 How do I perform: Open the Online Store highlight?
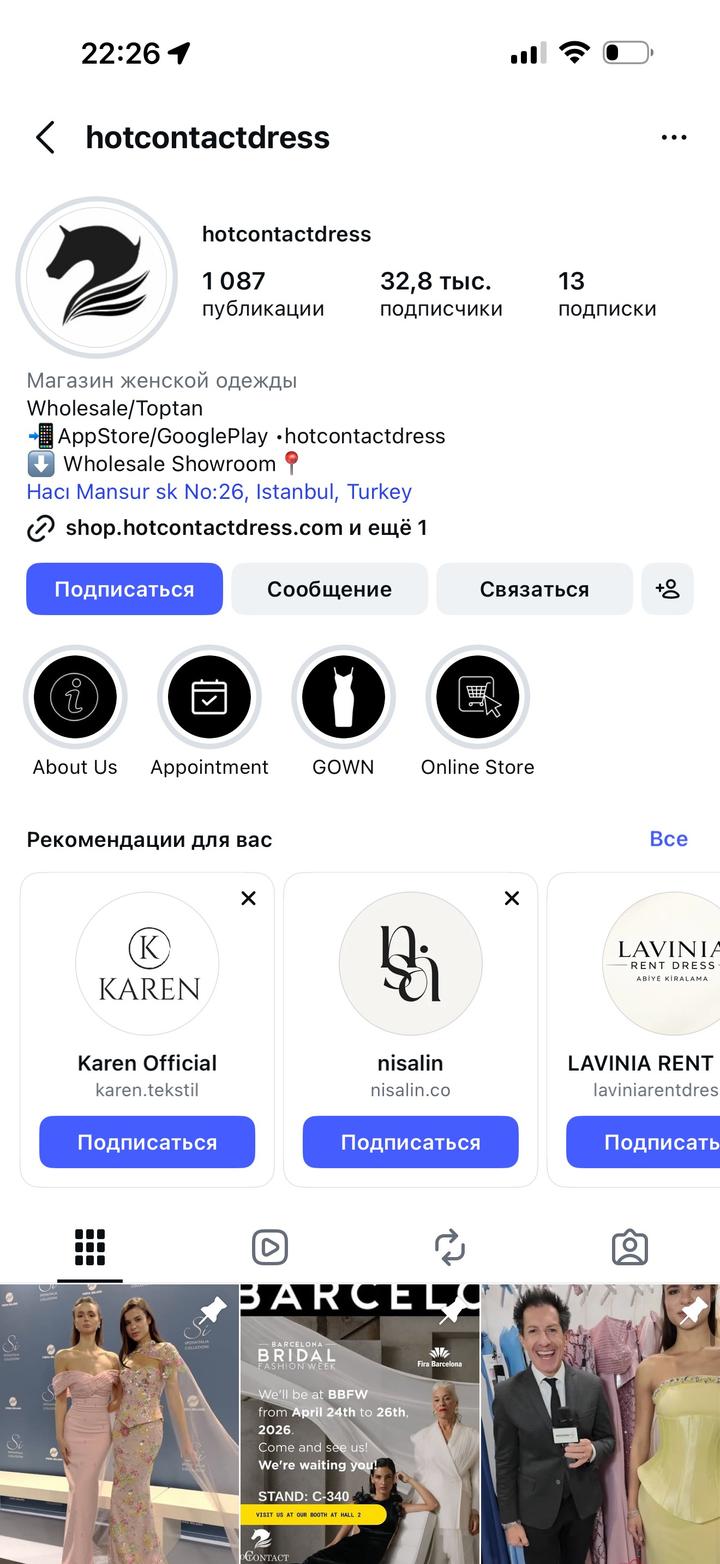(x=477, y=697)
